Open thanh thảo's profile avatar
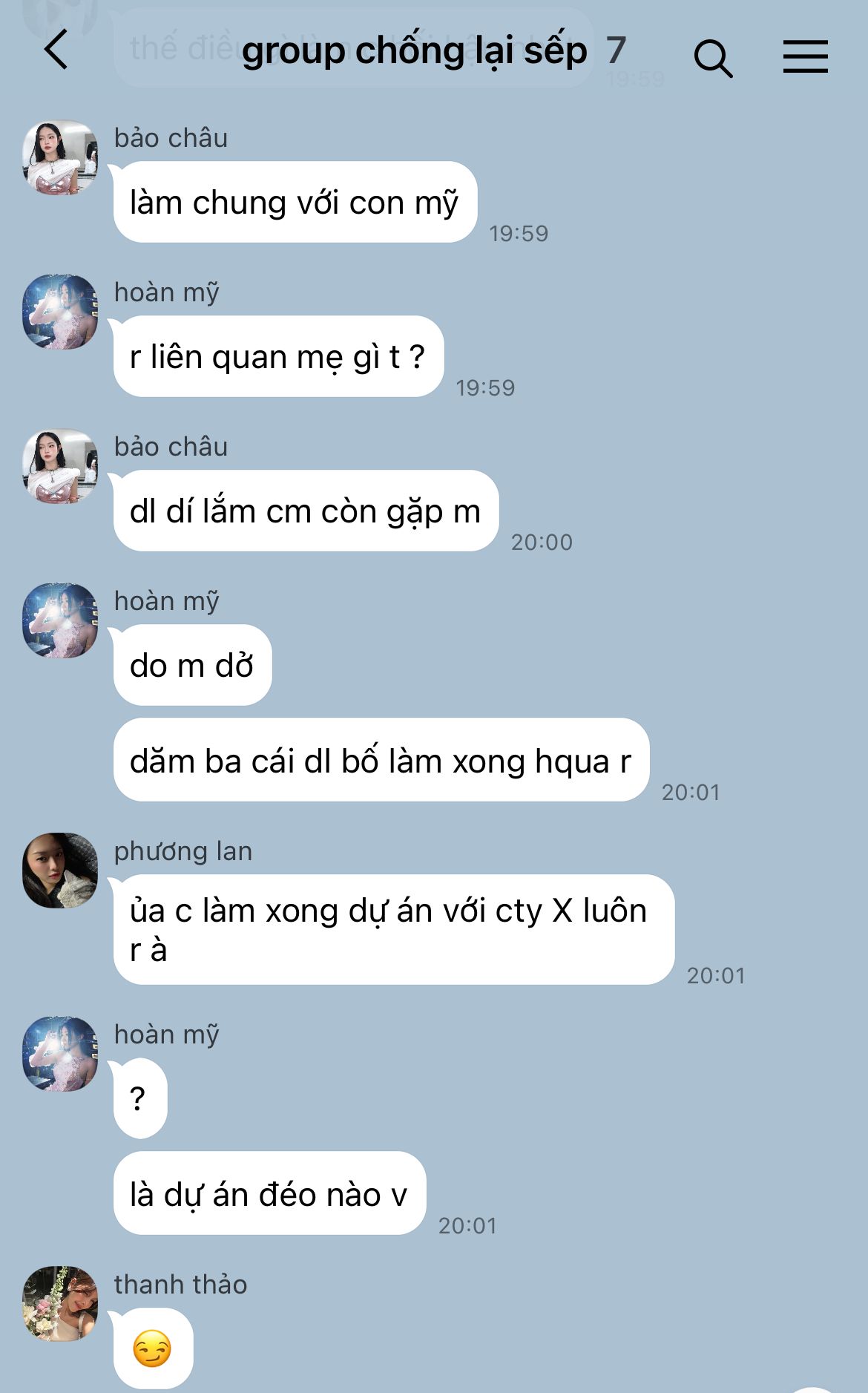Viewport: 868px width, 1393px height. pos(60,1303)
